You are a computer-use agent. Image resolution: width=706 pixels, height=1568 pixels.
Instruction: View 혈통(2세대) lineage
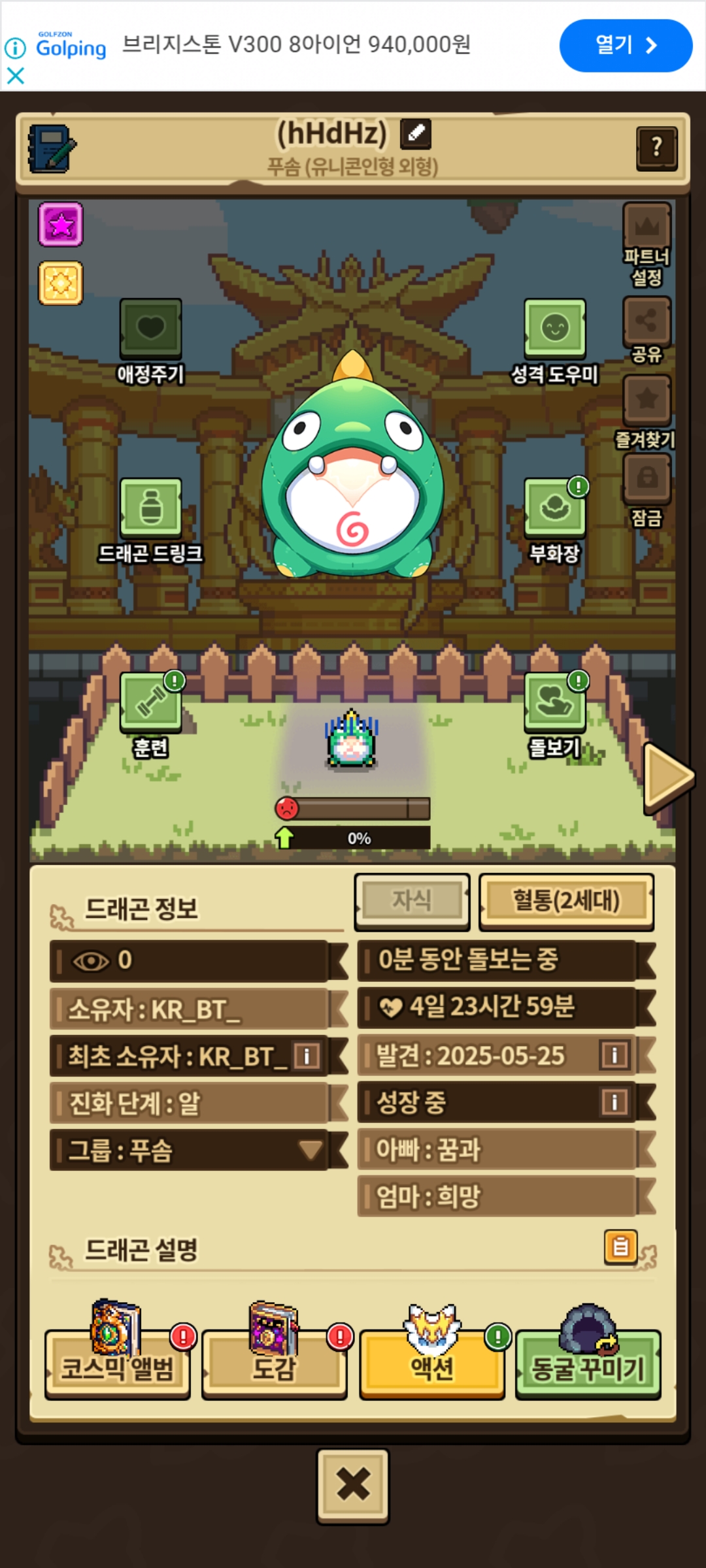coord(566,902)
